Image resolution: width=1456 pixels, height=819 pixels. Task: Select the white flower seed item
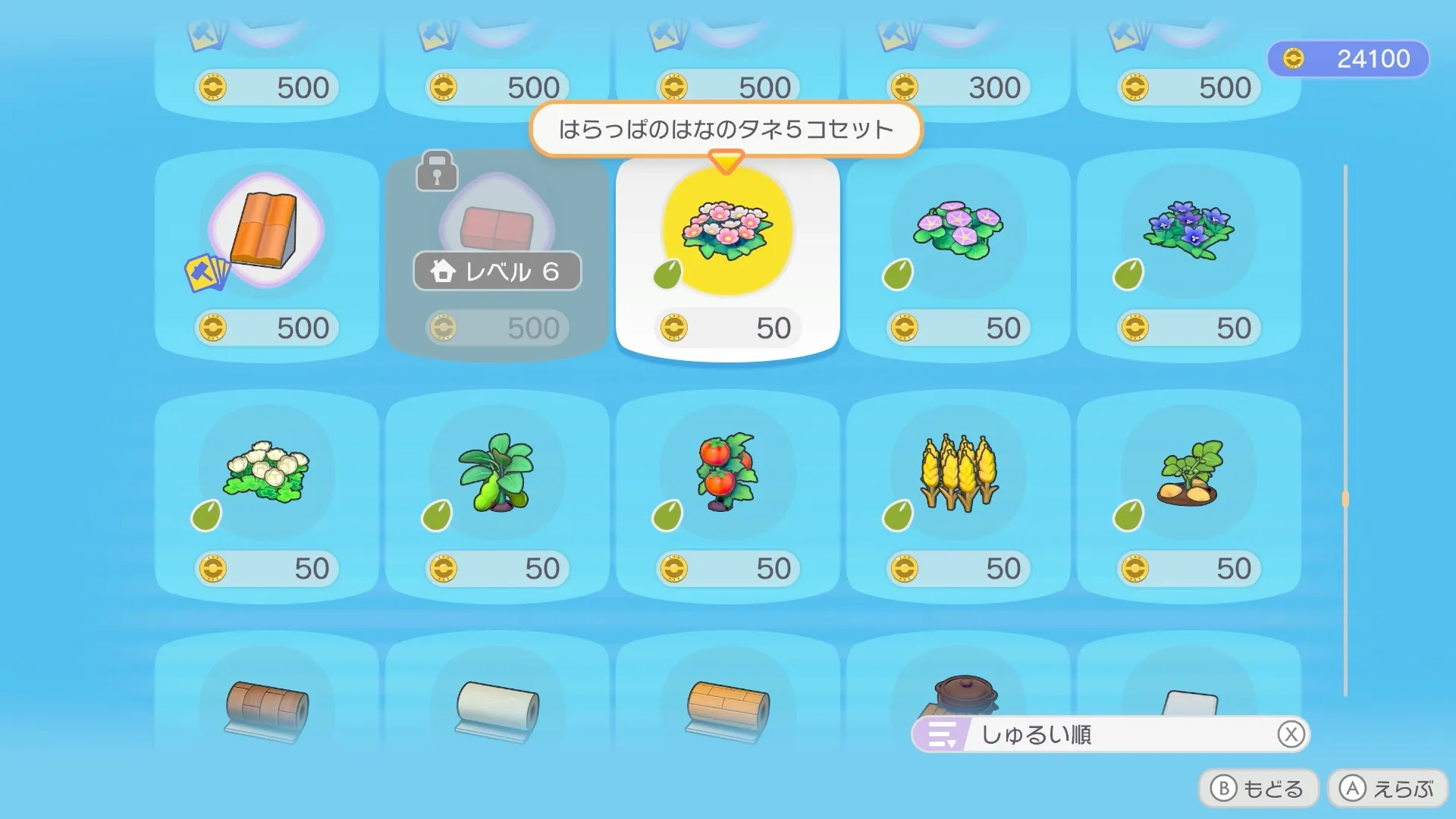(266, 497)
